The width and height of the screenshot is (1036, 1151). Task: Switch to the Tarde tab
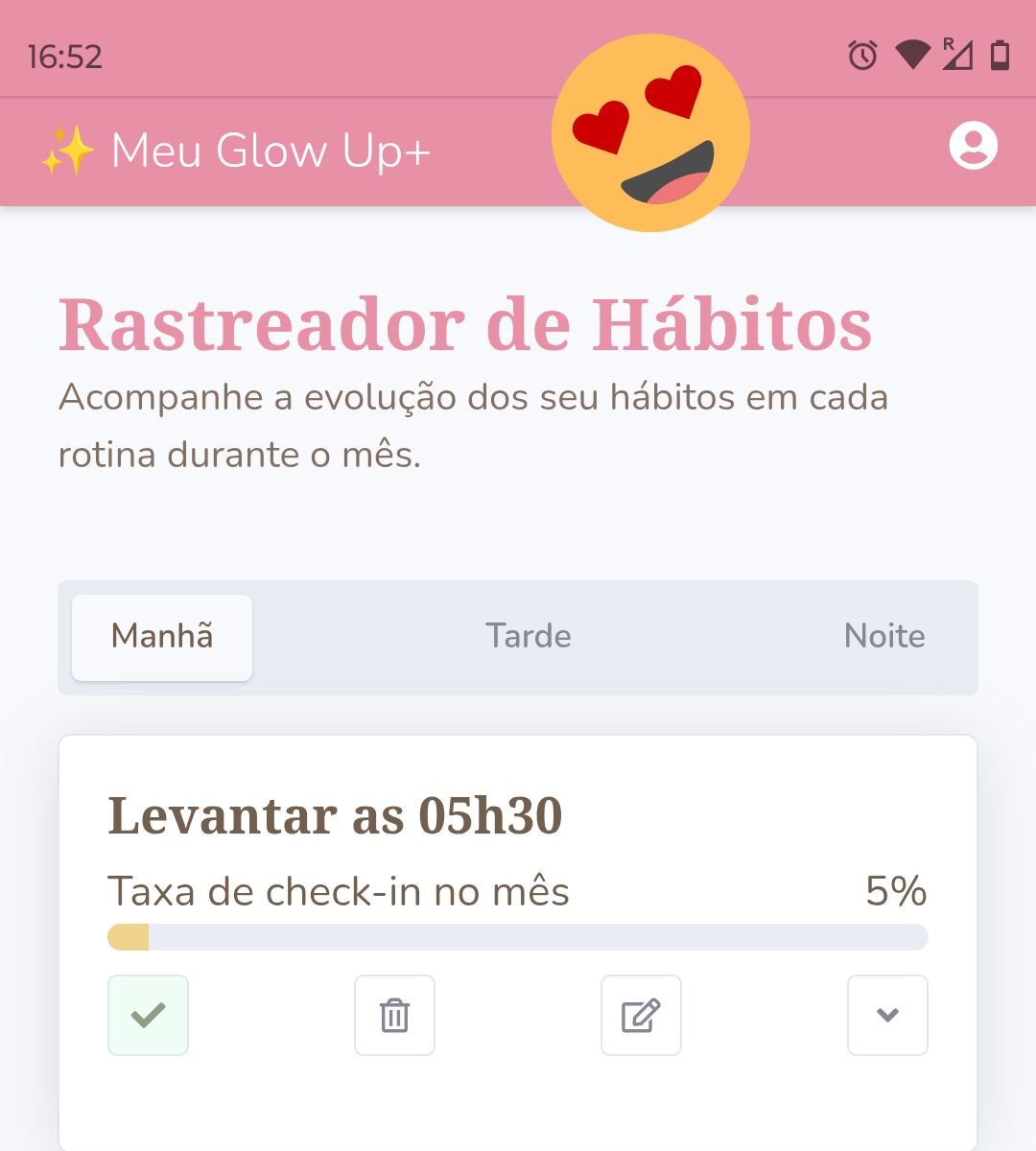pyautogui.click(x=529, y=636)
